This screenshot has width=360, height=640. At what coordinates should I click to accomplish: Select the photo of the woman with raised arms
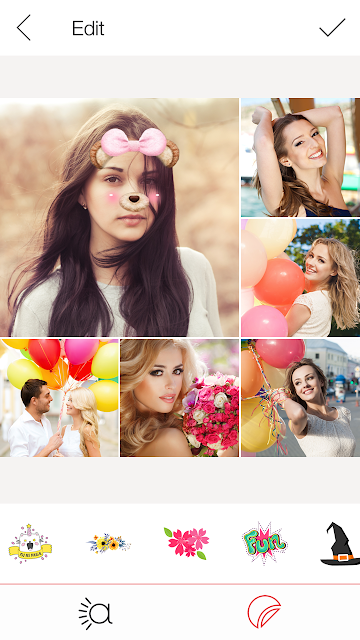pos(300,157)
